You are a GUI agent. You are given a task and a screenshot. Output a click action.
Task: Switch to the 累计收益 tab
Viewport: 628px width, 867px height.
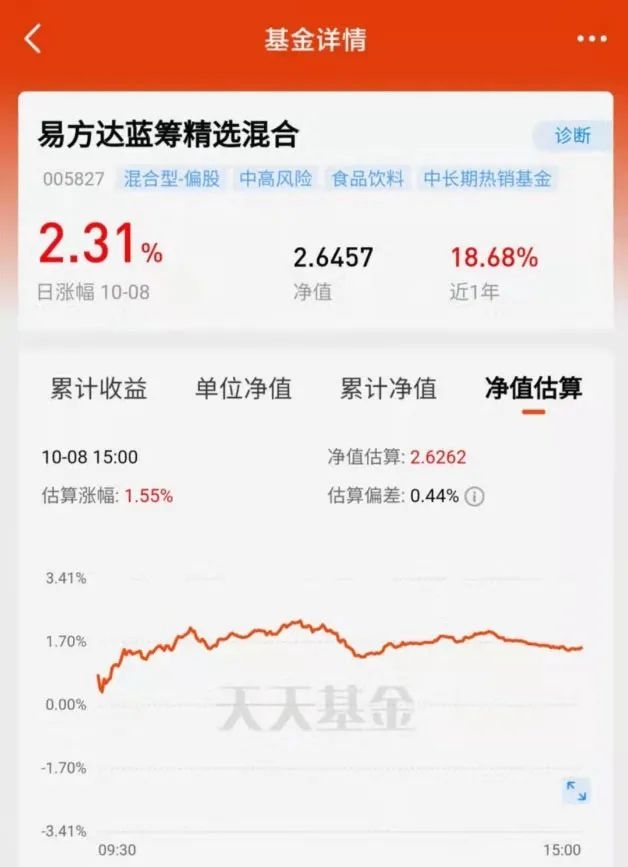pos(98,389)
